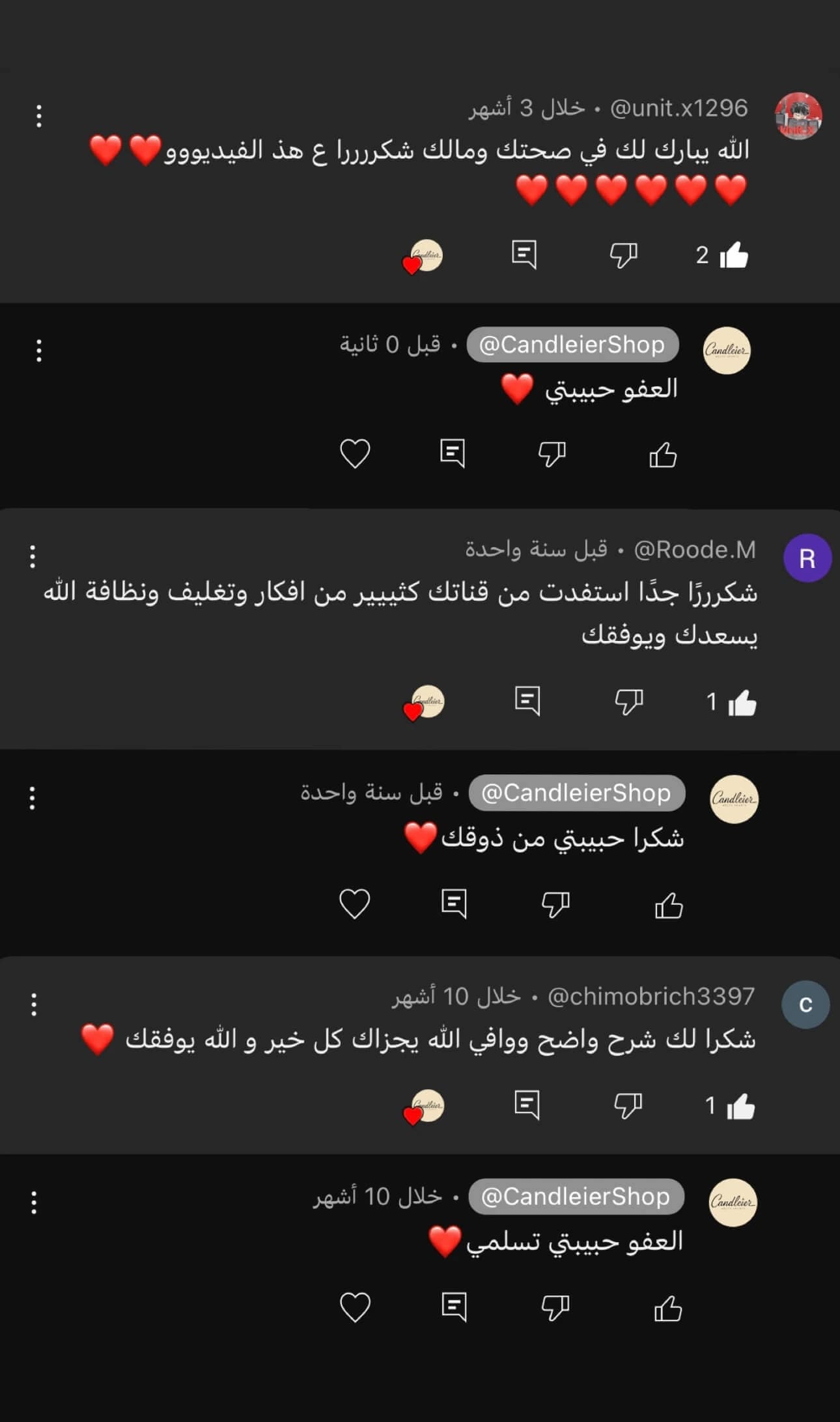This screenshot has height=1422, width=840.
Task: Open the avatar of @chimobrich3397
Action: coord(805,1004)
